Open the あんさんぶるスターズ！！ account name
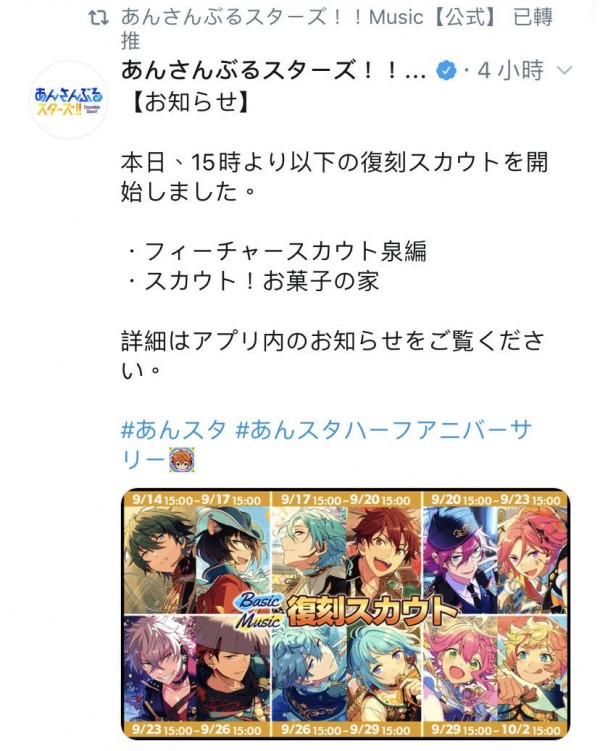600x751 pixels. [x=273, y=71]
